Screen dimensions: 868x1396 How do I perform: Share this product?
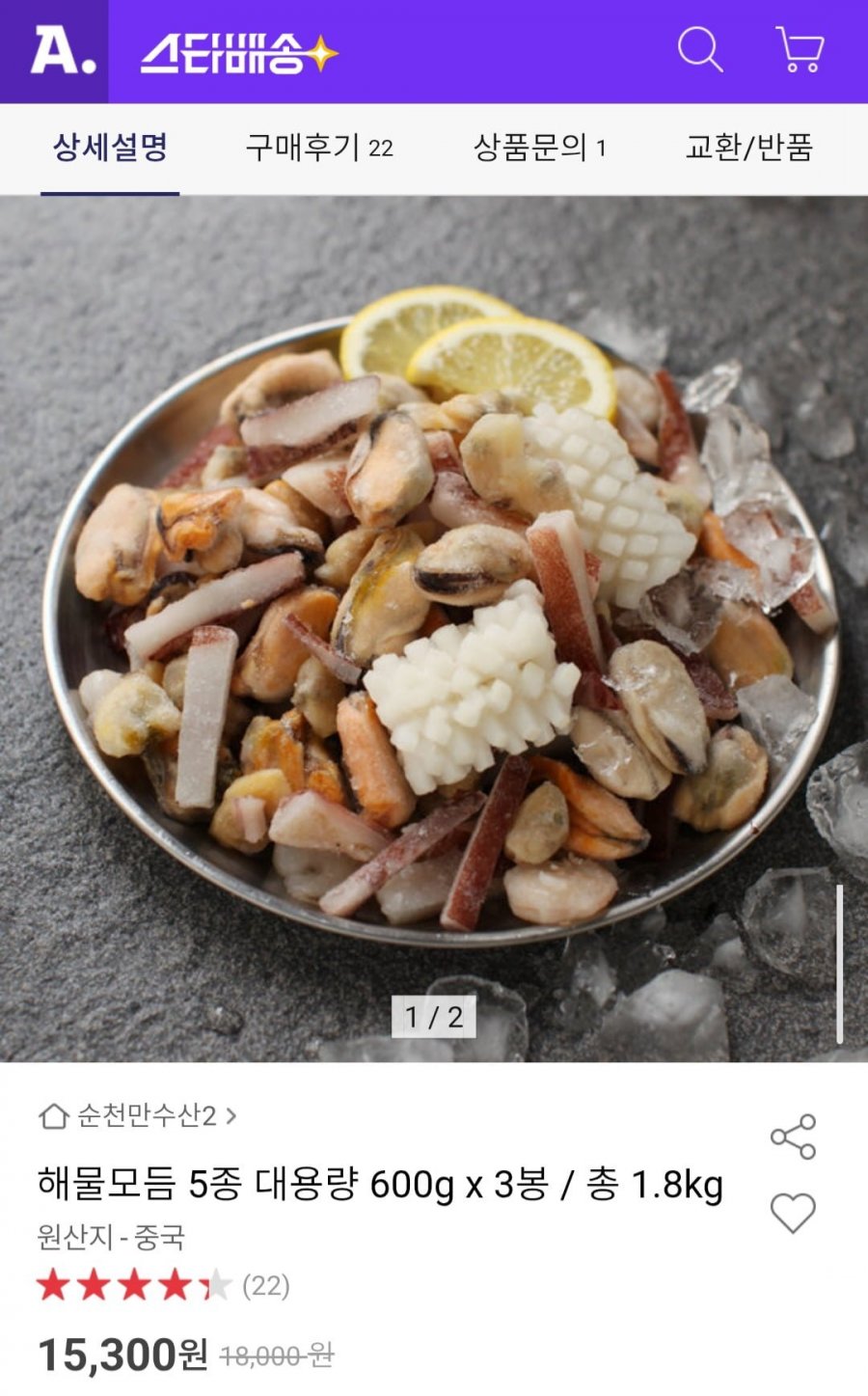pyautogui.click(x=793, y=1136)
